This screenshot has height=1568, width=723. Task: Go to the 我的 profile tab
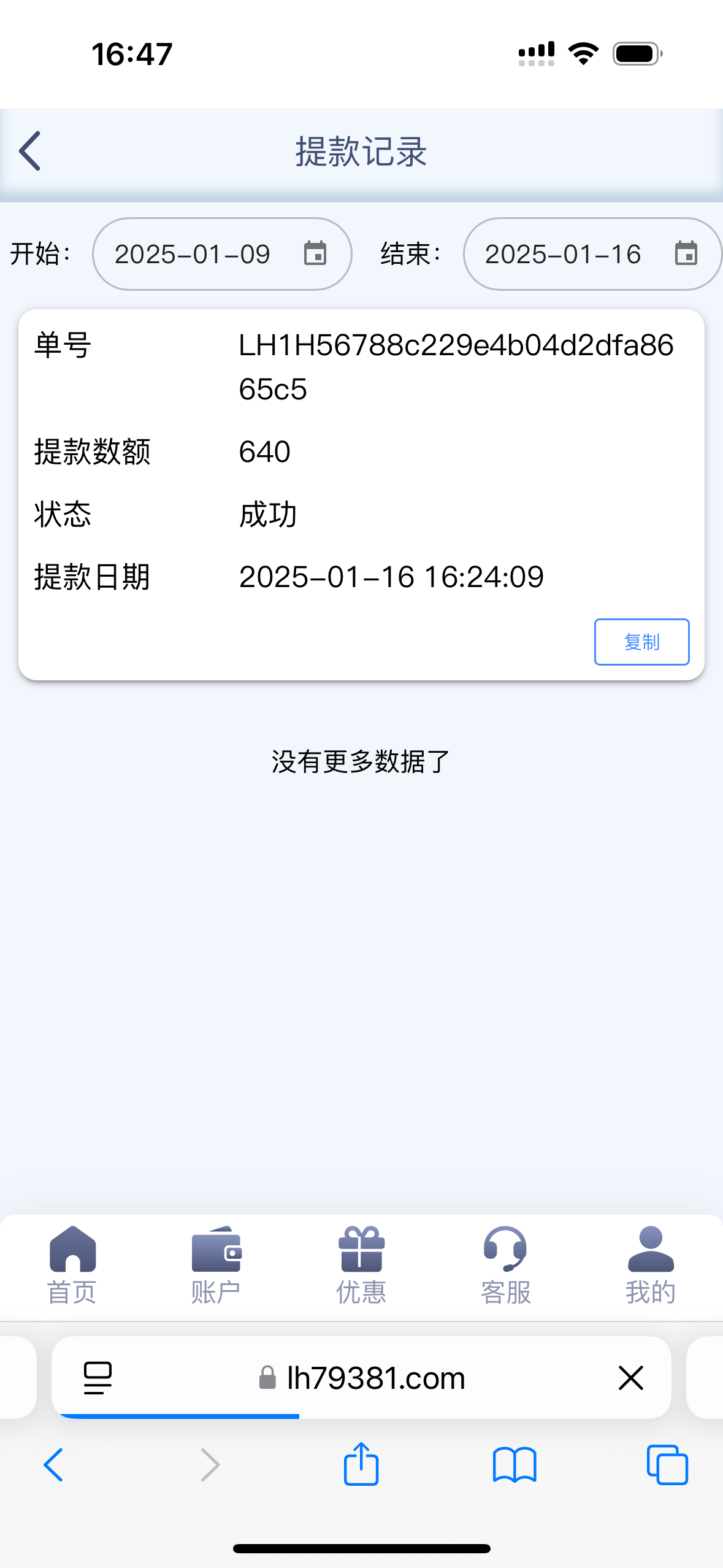pos(650,1265)
